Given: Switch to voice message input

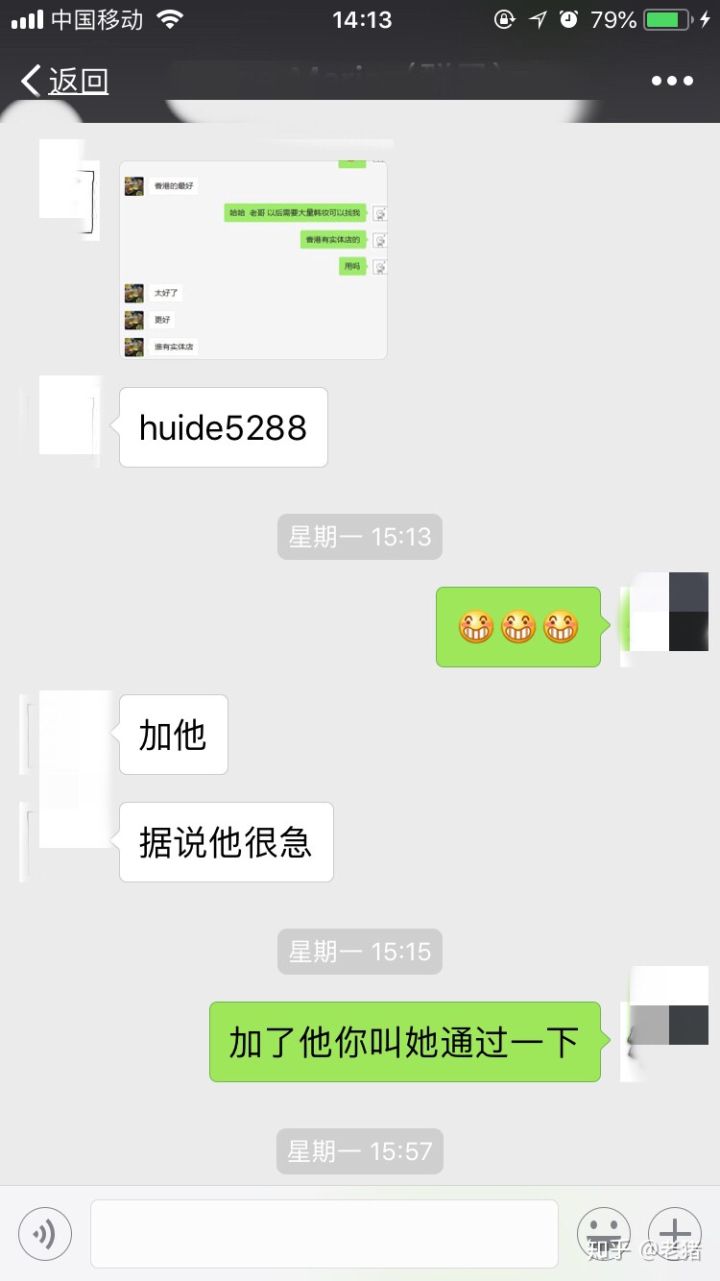Looking at the screenshot, I should click(45, 1234).
